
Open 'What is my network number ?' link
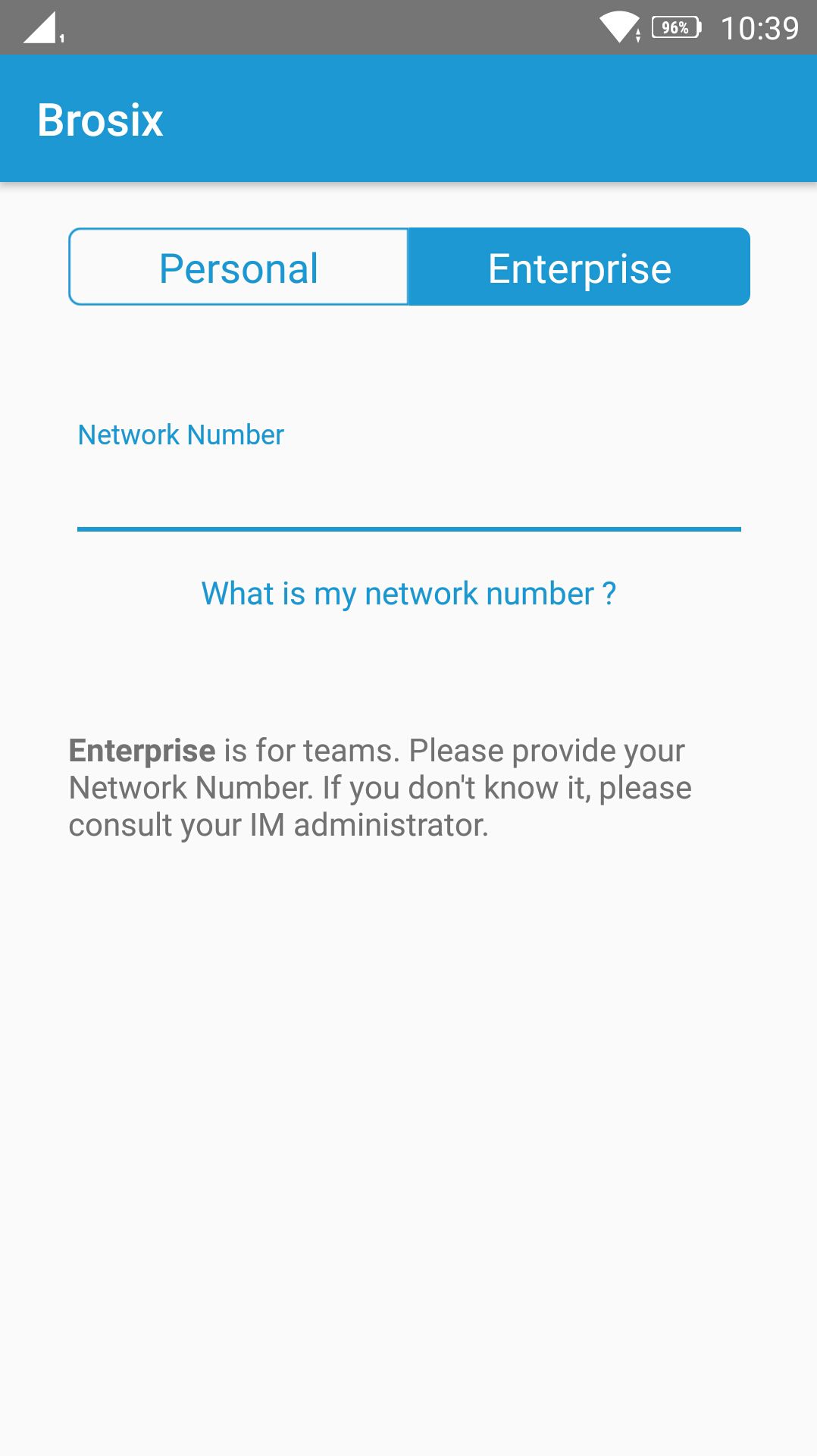pos(409,594)
